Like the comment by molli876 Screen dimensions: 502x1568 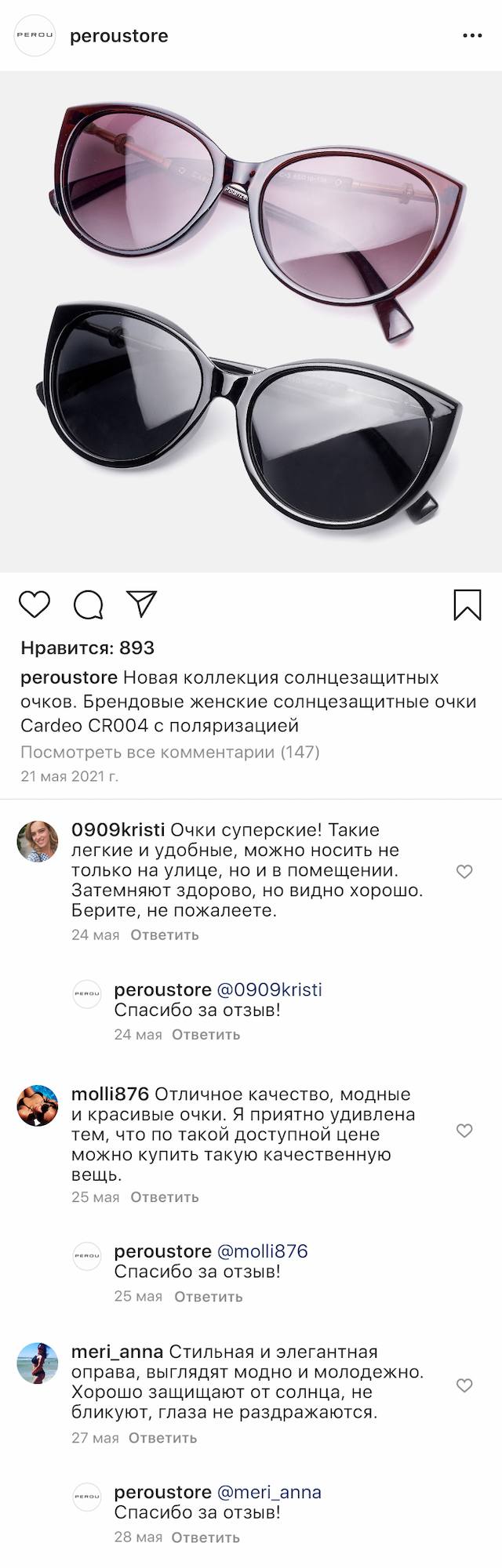coord(464,1131)
